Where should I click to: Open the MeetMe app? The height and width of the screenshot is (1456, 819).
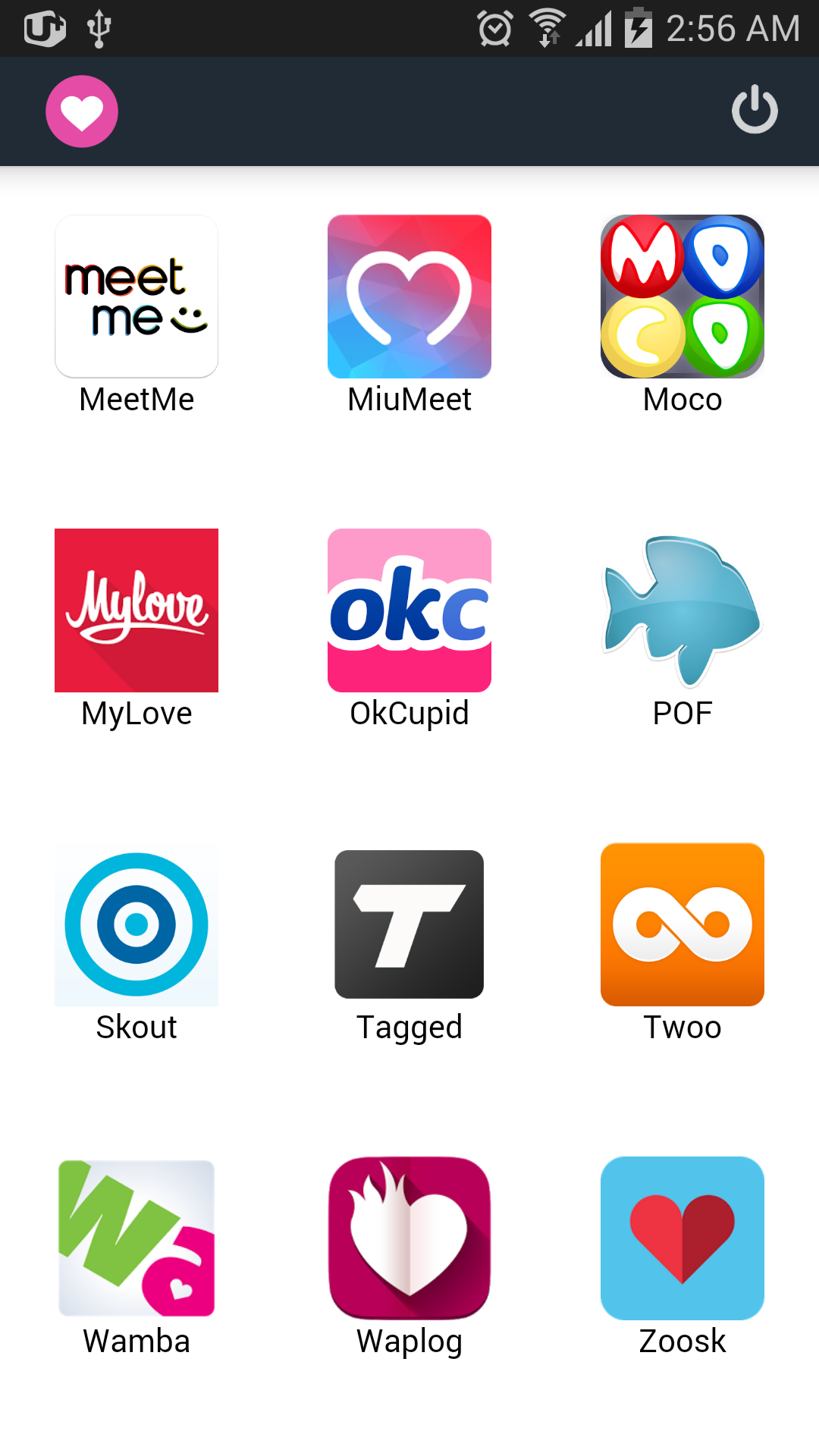pyautogui.click(x=136, y=297)
